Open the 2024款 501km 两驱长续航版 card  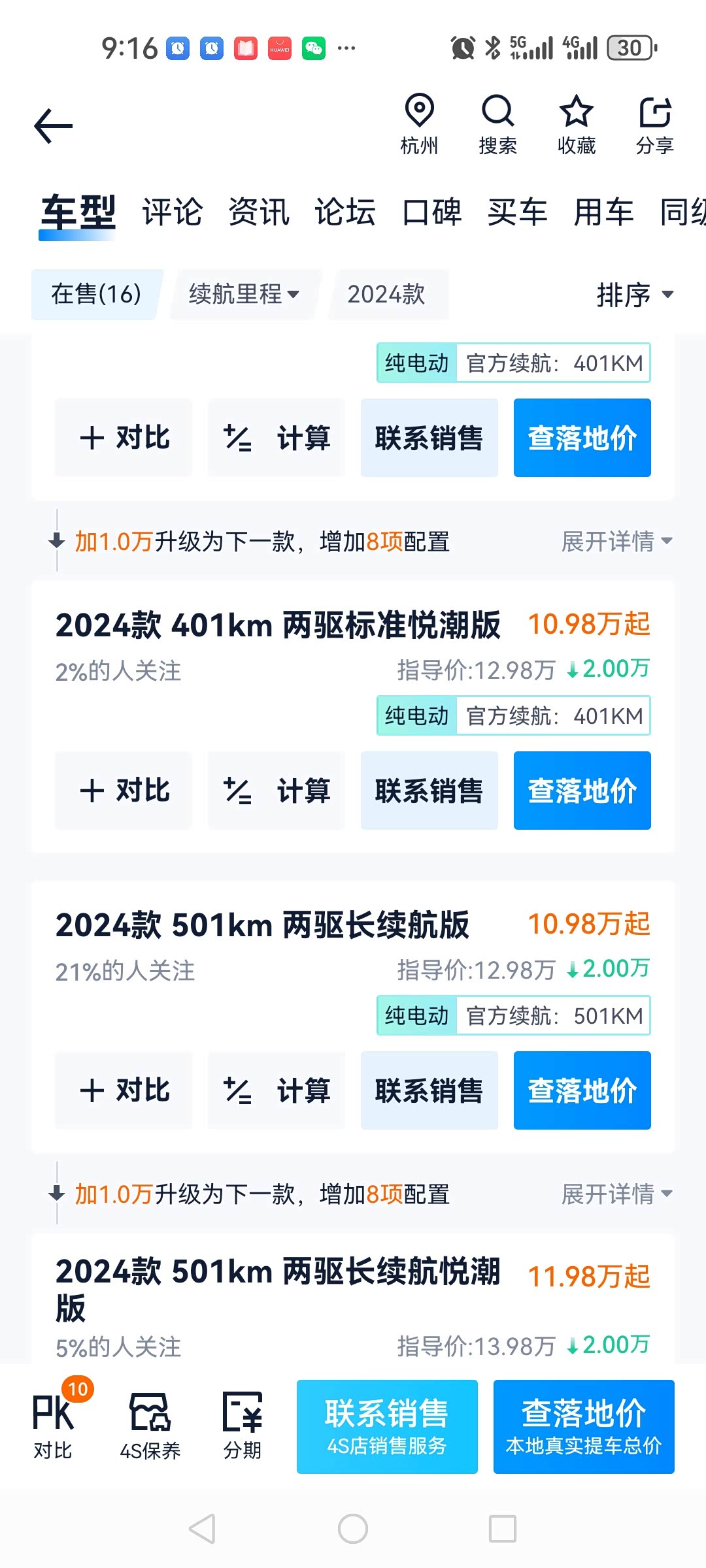point(262,925)
